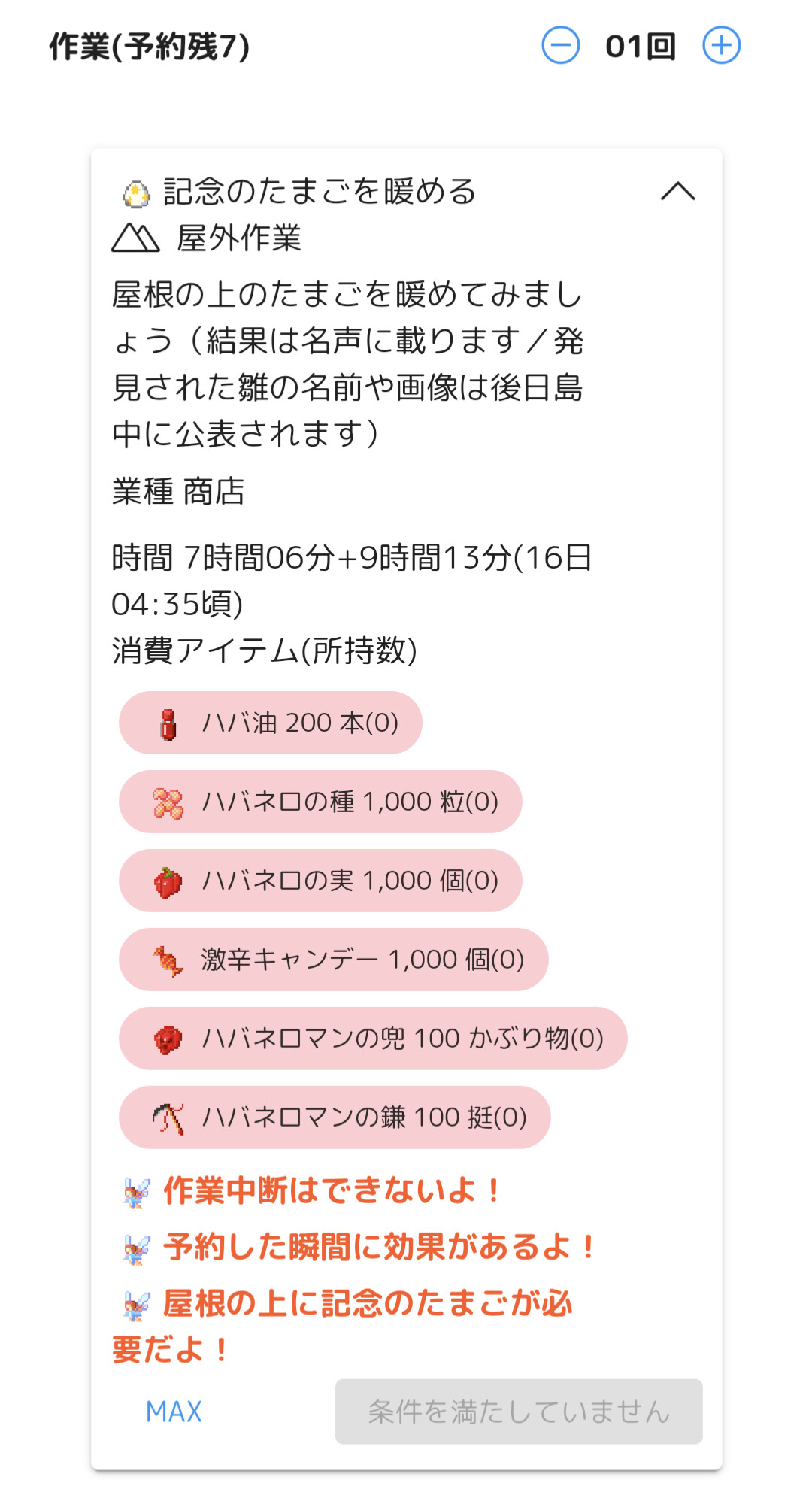Image resolution: width=812 pixels, height=1498 pixels.
Task: Tap the 条件を満たしていません button
Action: point(519,1412)
